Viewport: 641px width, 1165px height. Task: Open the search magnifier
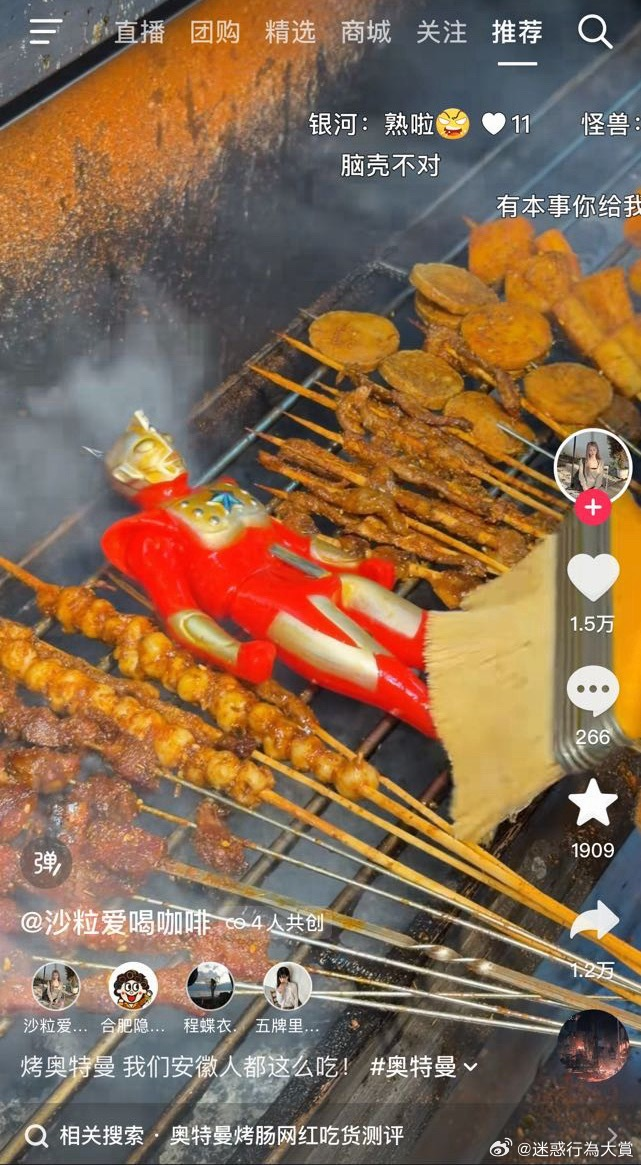595,32
